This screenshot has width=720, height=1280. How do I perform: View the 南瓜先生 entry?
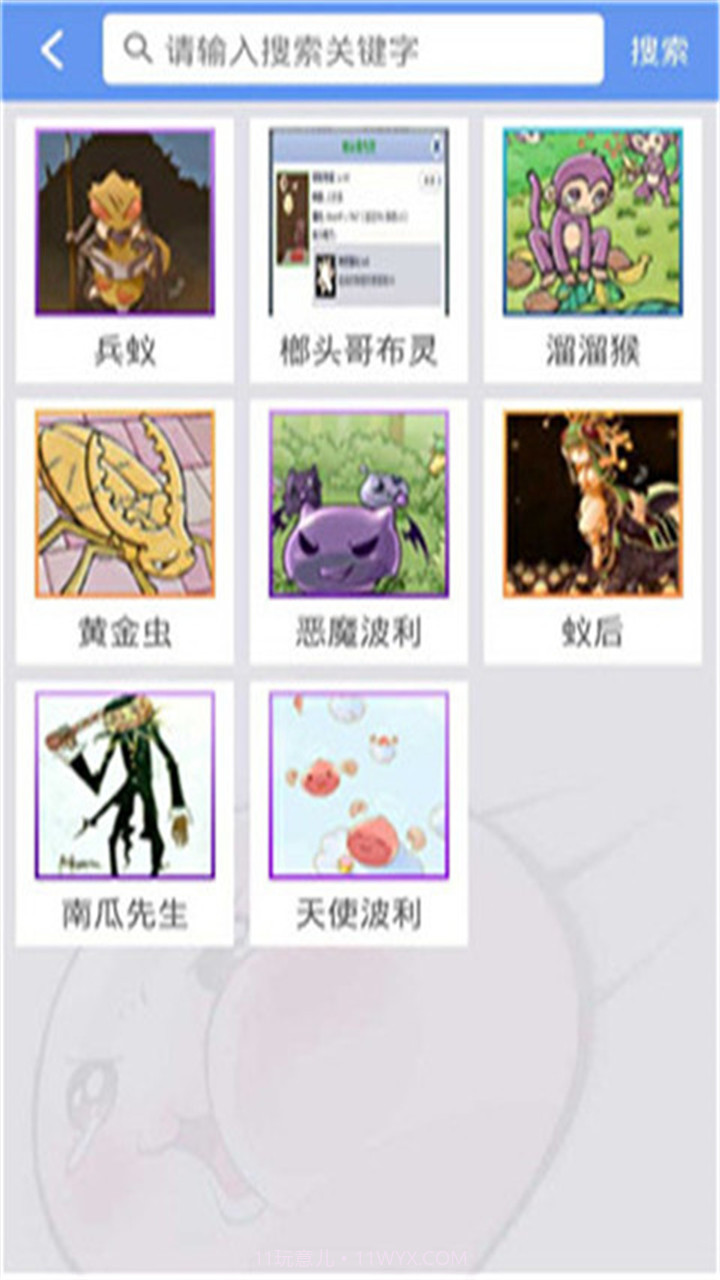point(125,814)
